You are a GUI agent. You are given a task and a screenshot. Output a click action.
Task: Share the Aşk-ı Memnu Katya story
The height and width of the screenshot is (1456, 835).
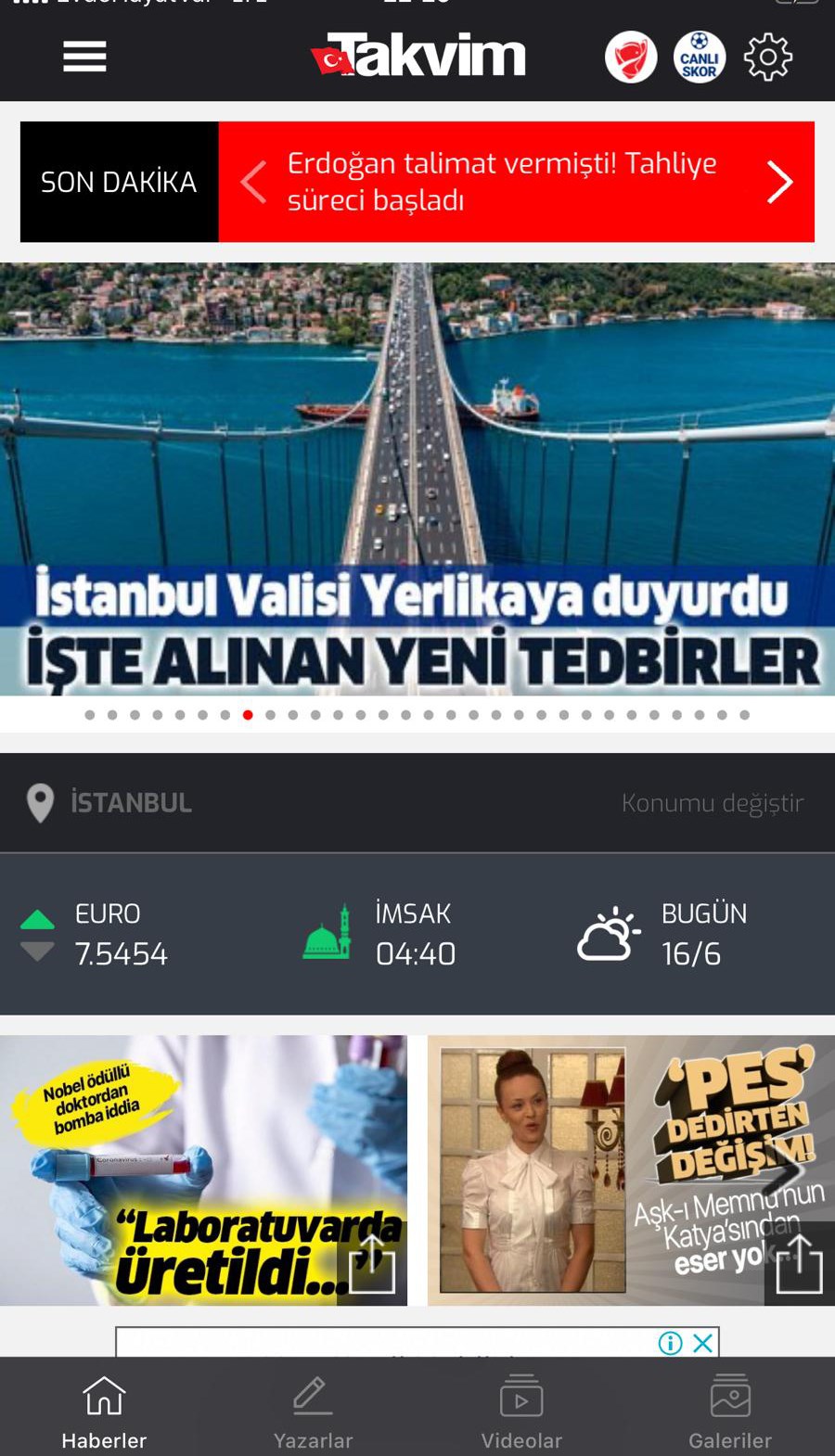(x=800, y=1264)
